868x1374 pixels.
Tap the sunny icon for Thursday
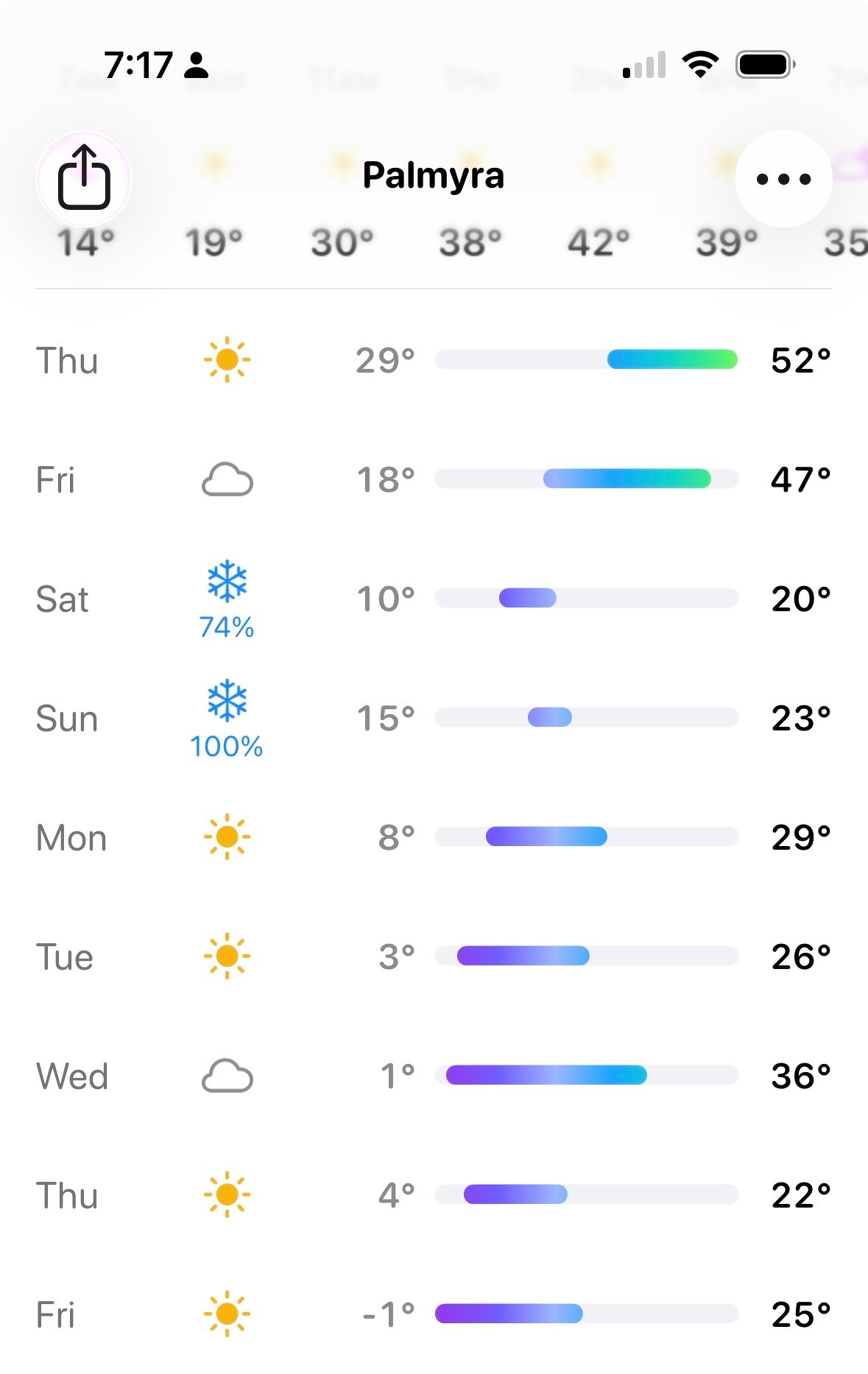(x=227, y=360)
